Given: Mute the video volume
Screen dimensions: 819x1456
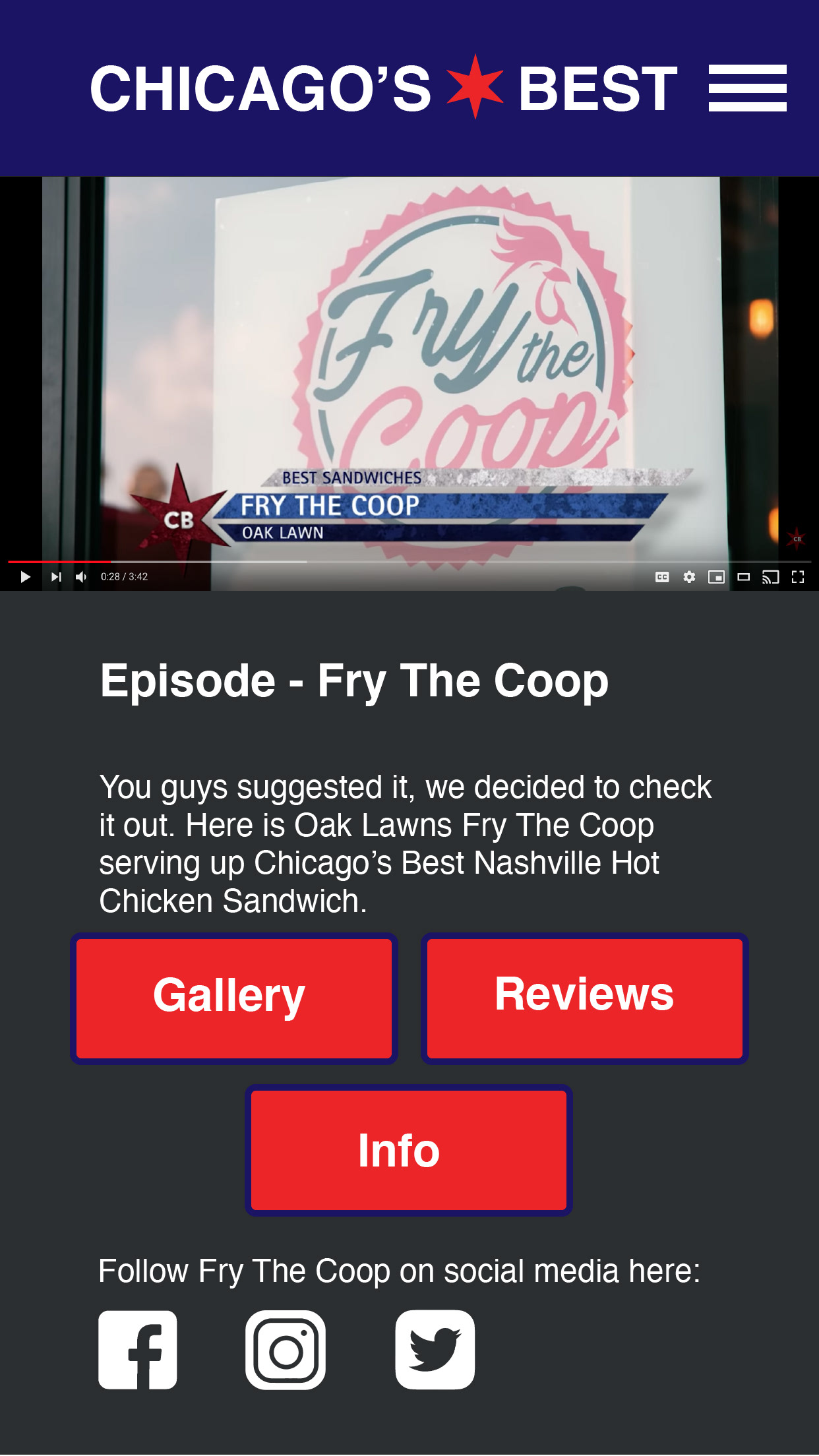Looking at the screenshot, I should pyautogui.click(x=81, y=577).
